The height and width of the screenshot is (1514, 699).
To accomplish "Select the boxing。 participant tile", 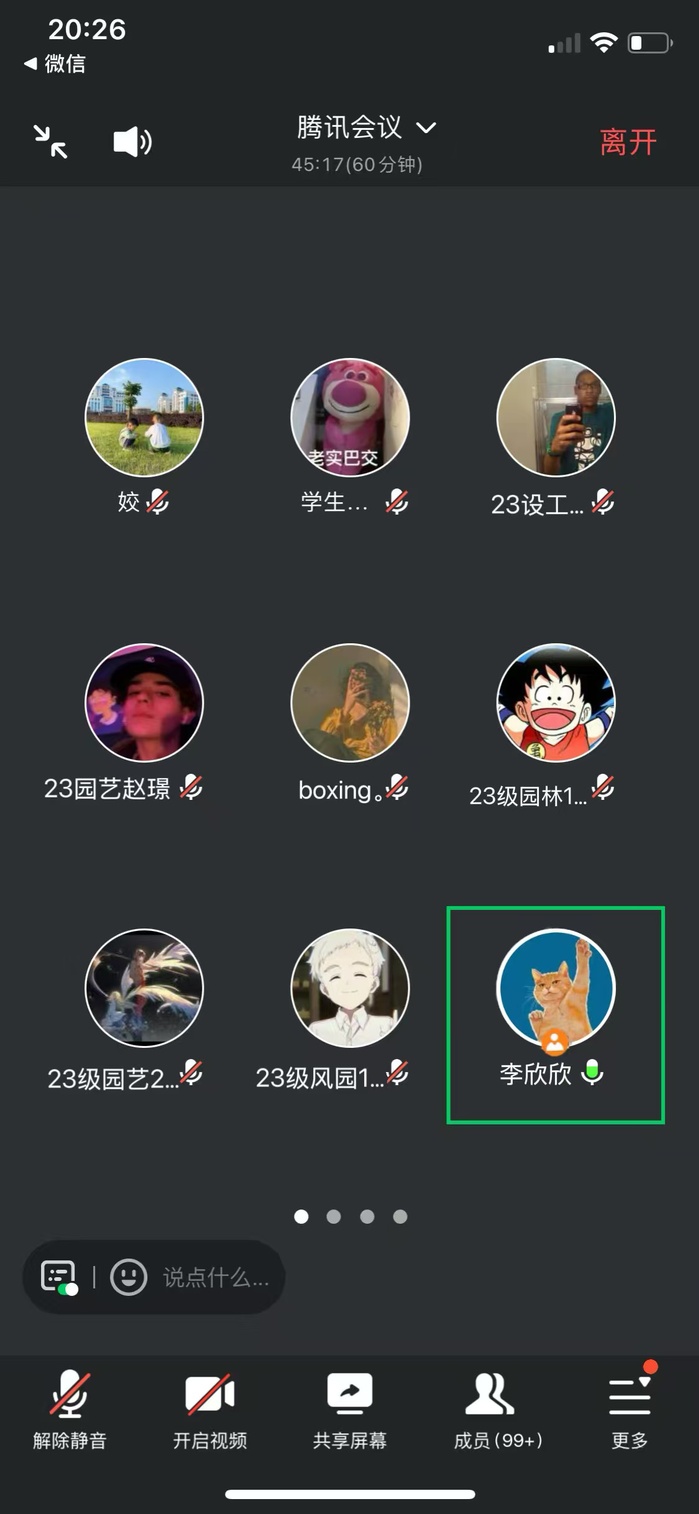I will (x=350, y=703).
